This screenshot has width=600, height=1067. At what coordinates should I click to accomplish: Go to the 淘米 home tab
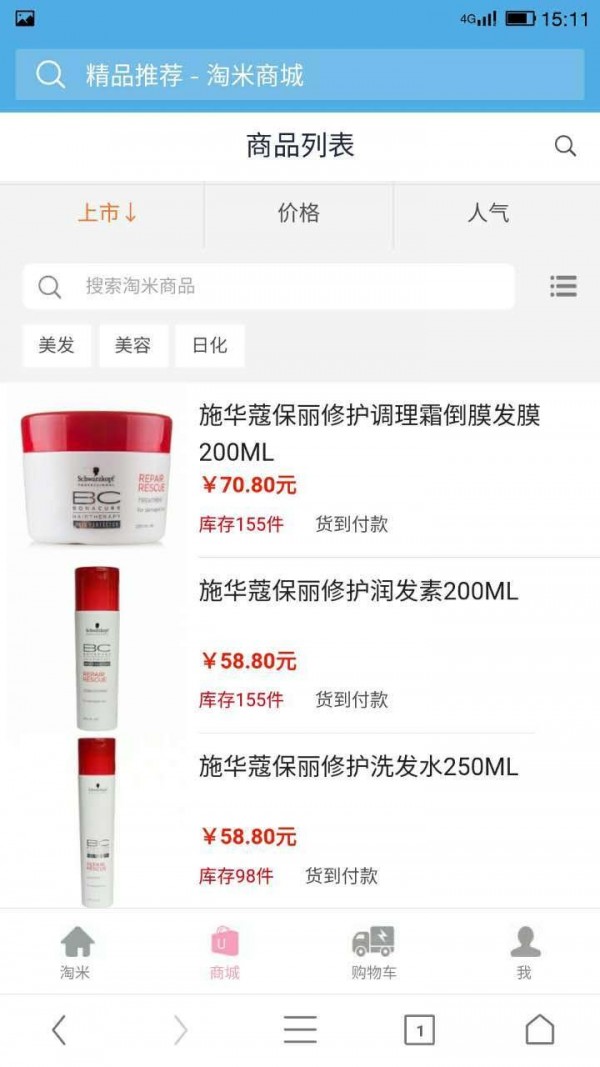76,951
